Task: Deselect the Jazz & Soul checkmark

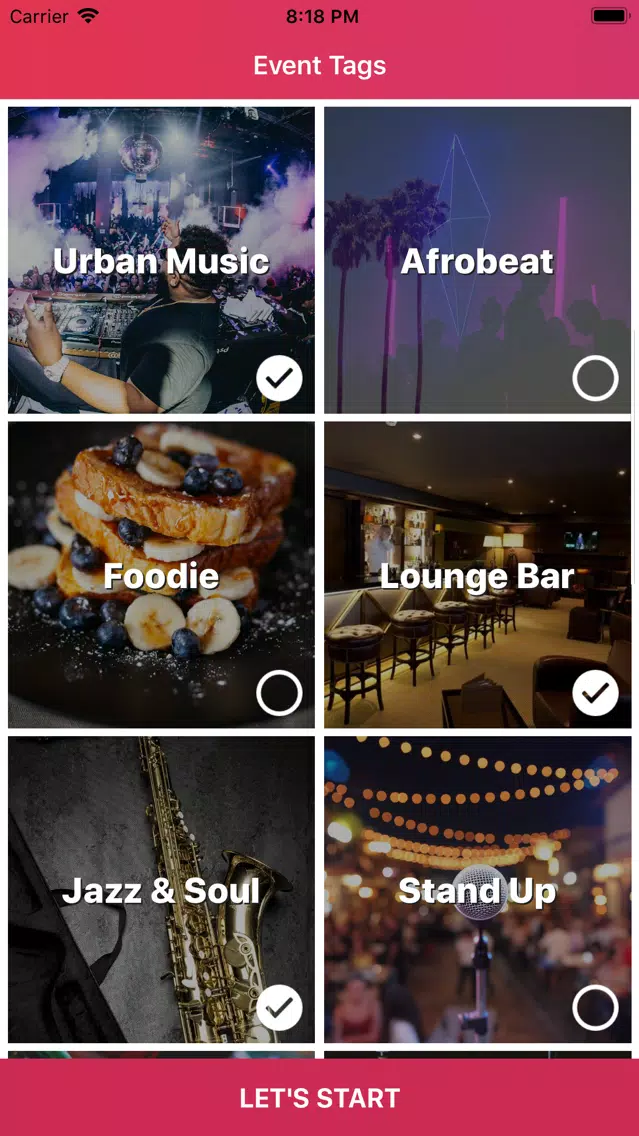Action: point(279,1007)
